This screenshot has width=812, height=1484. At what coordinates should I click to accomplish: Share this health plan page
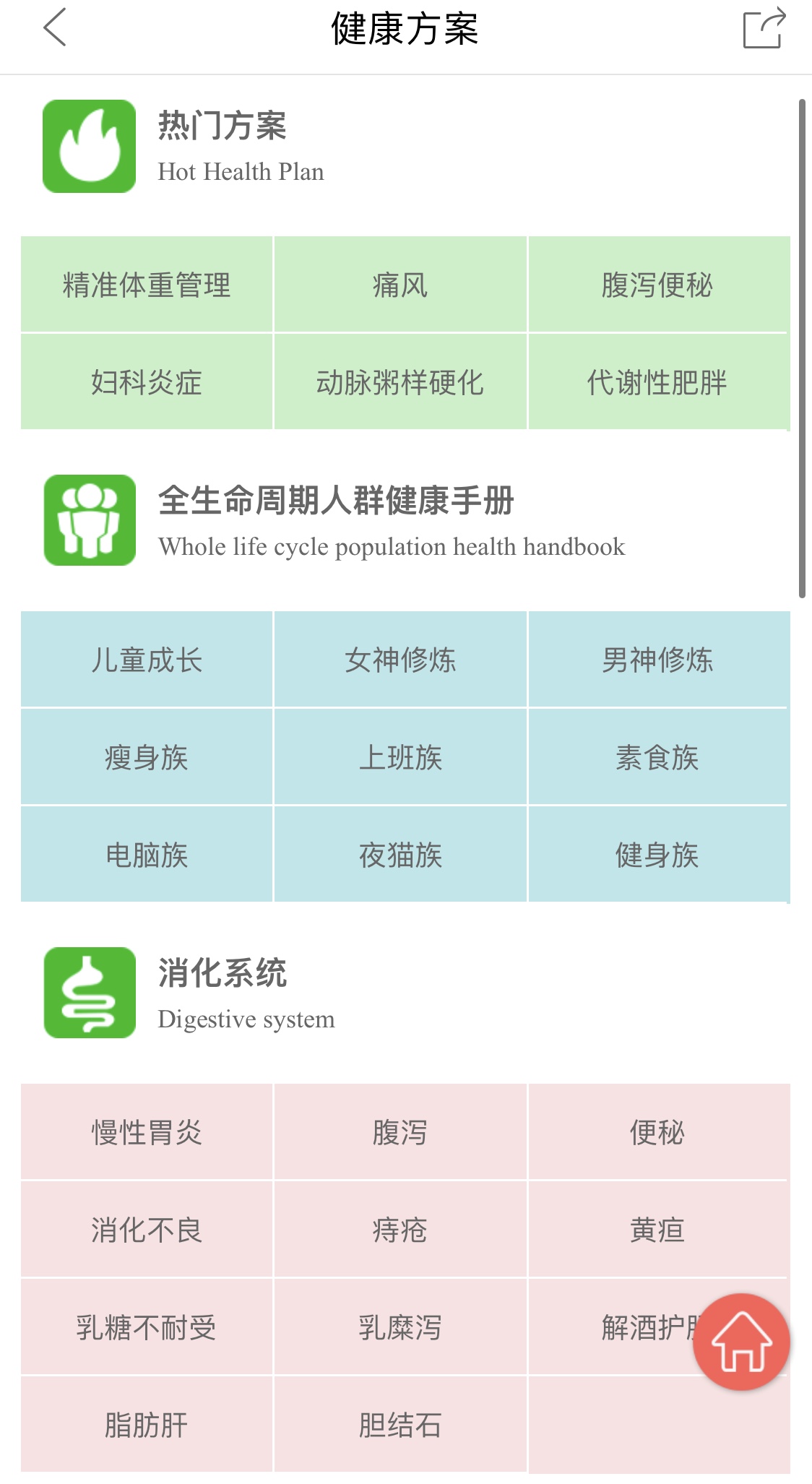click(764, 28)
